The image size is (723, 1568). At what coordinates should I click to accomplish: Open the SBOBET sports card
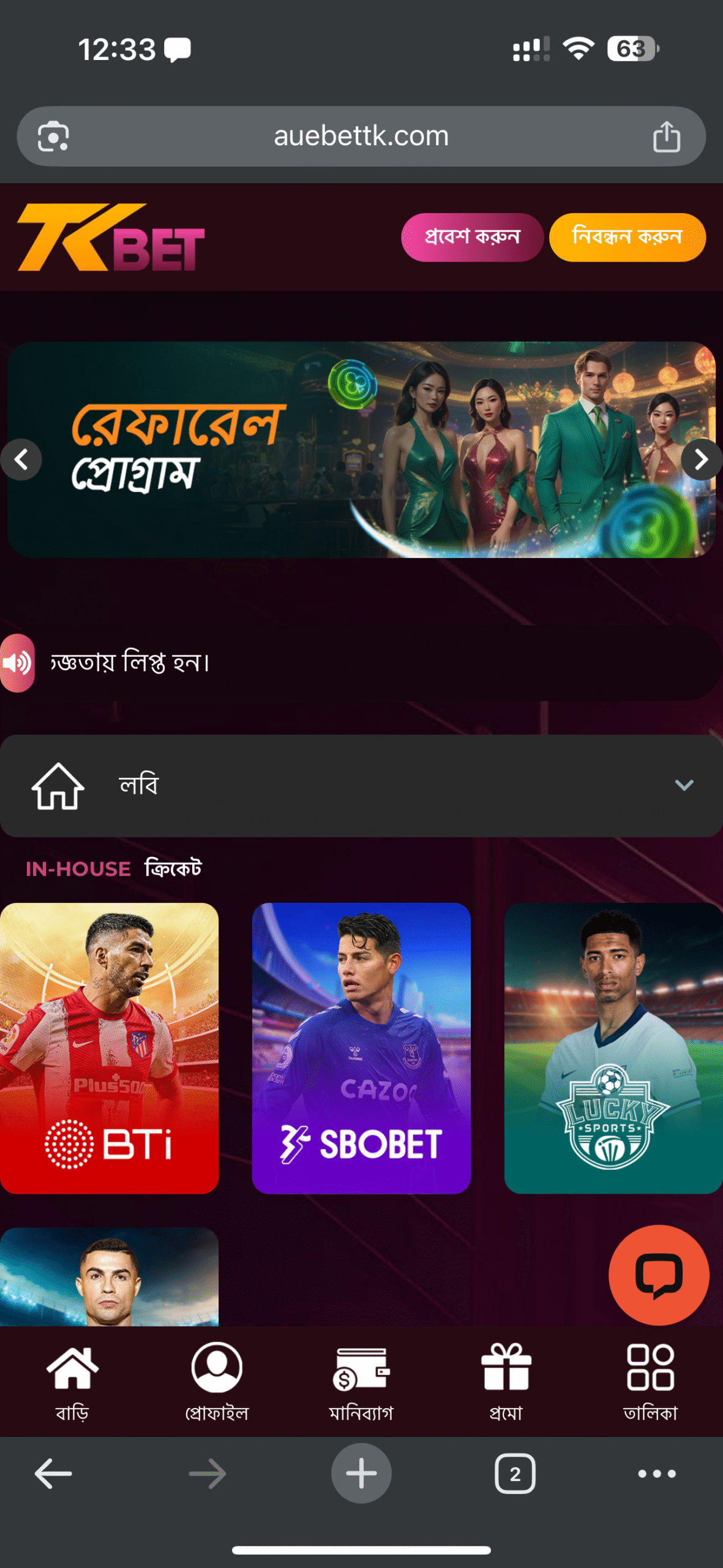point(361,1047)
